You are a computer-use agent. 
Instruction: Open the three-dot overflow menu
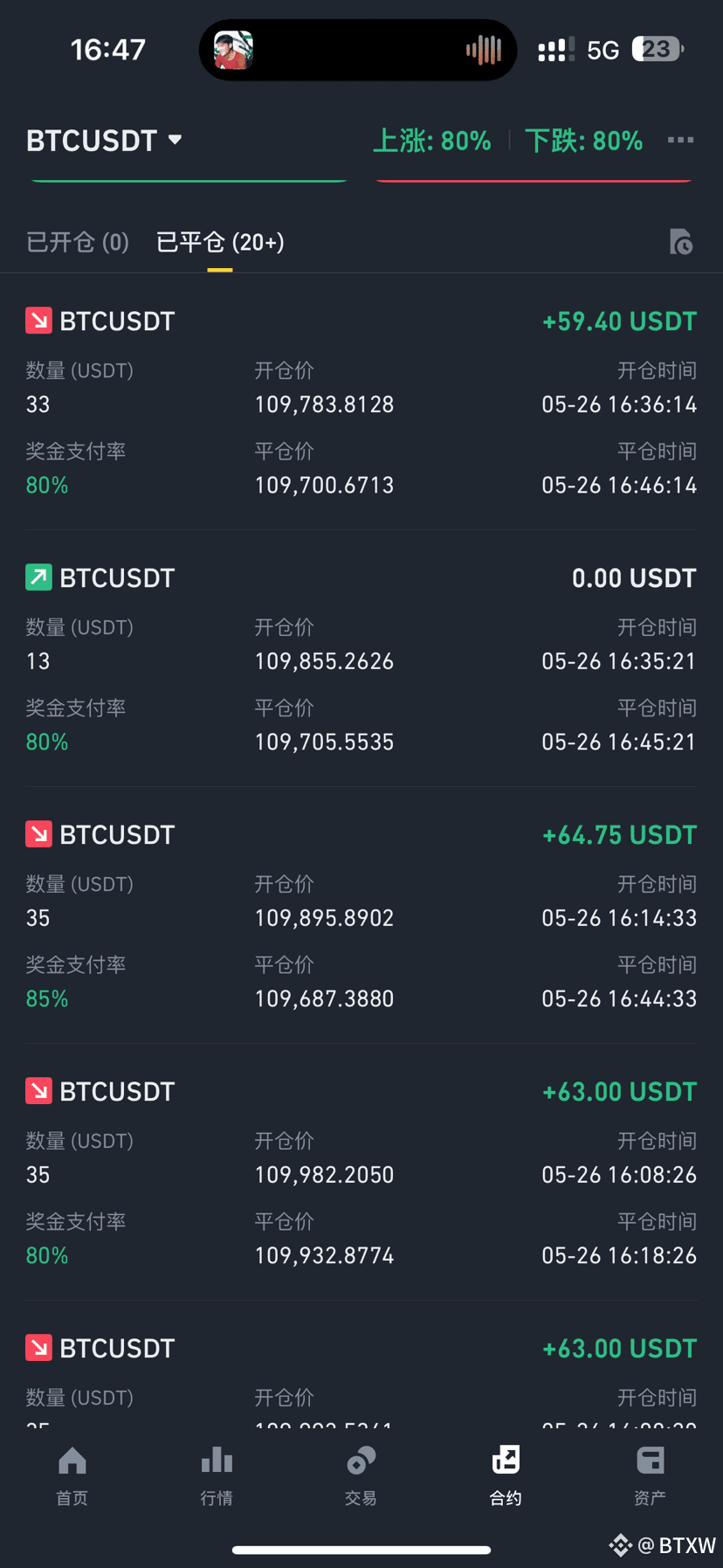pyautogui.click(x=680, y=140)
